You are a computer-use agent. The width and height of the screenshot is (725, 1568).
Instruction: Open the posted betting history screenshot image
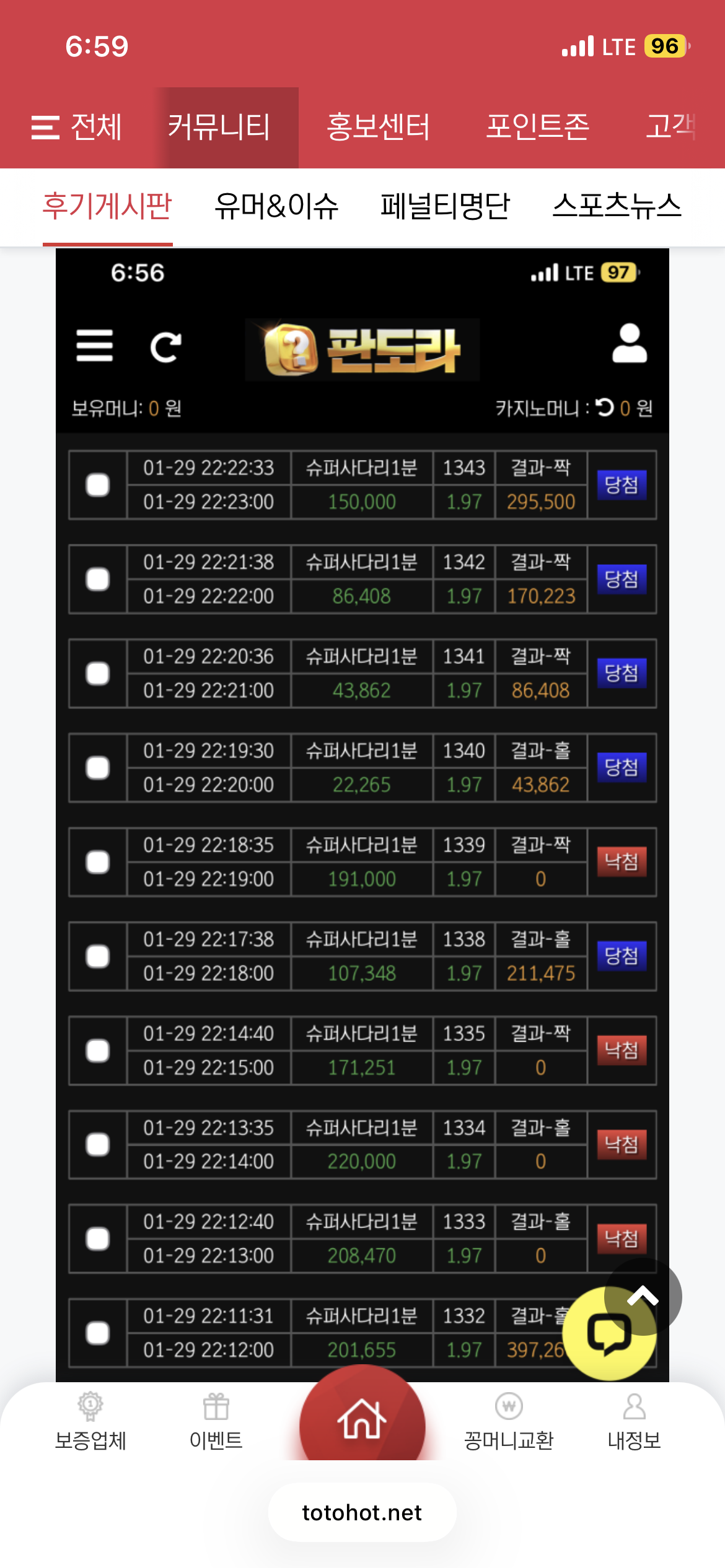(x=362, y=805)
